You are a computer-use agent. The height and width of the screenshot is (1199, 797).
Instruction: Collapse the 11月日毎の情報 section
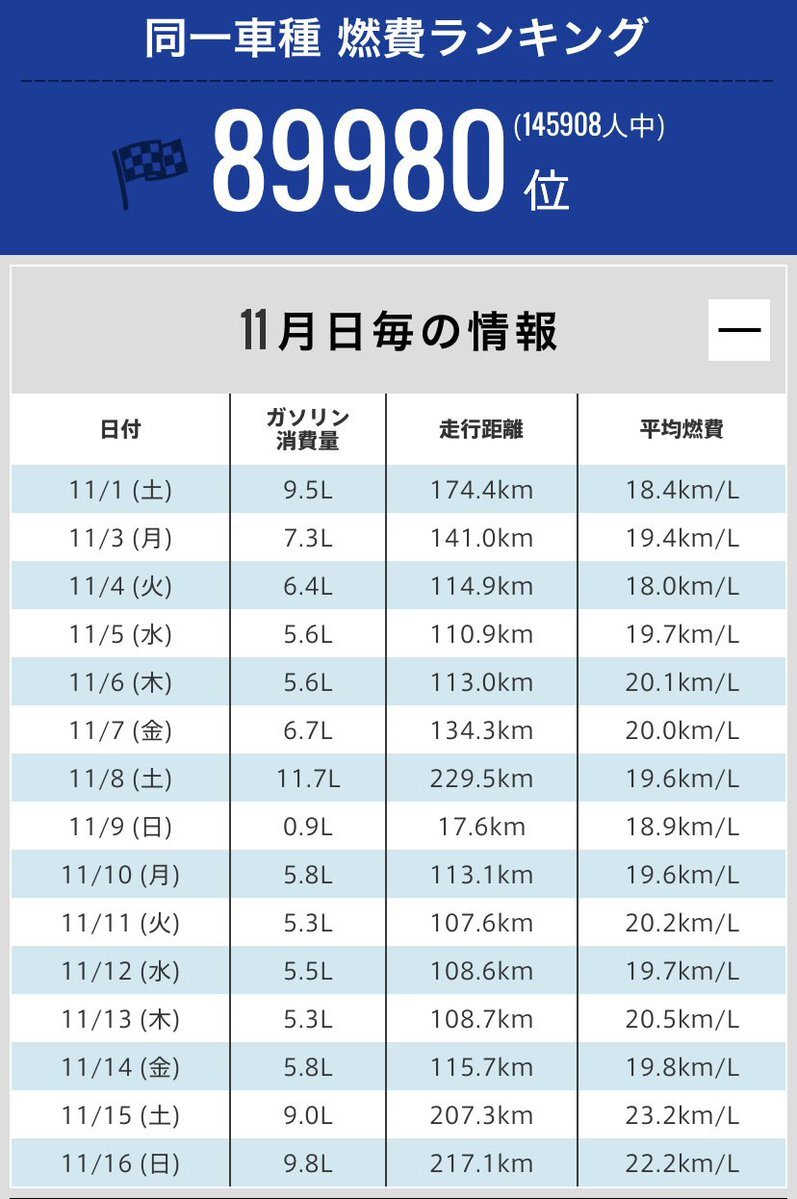point(739,330)
